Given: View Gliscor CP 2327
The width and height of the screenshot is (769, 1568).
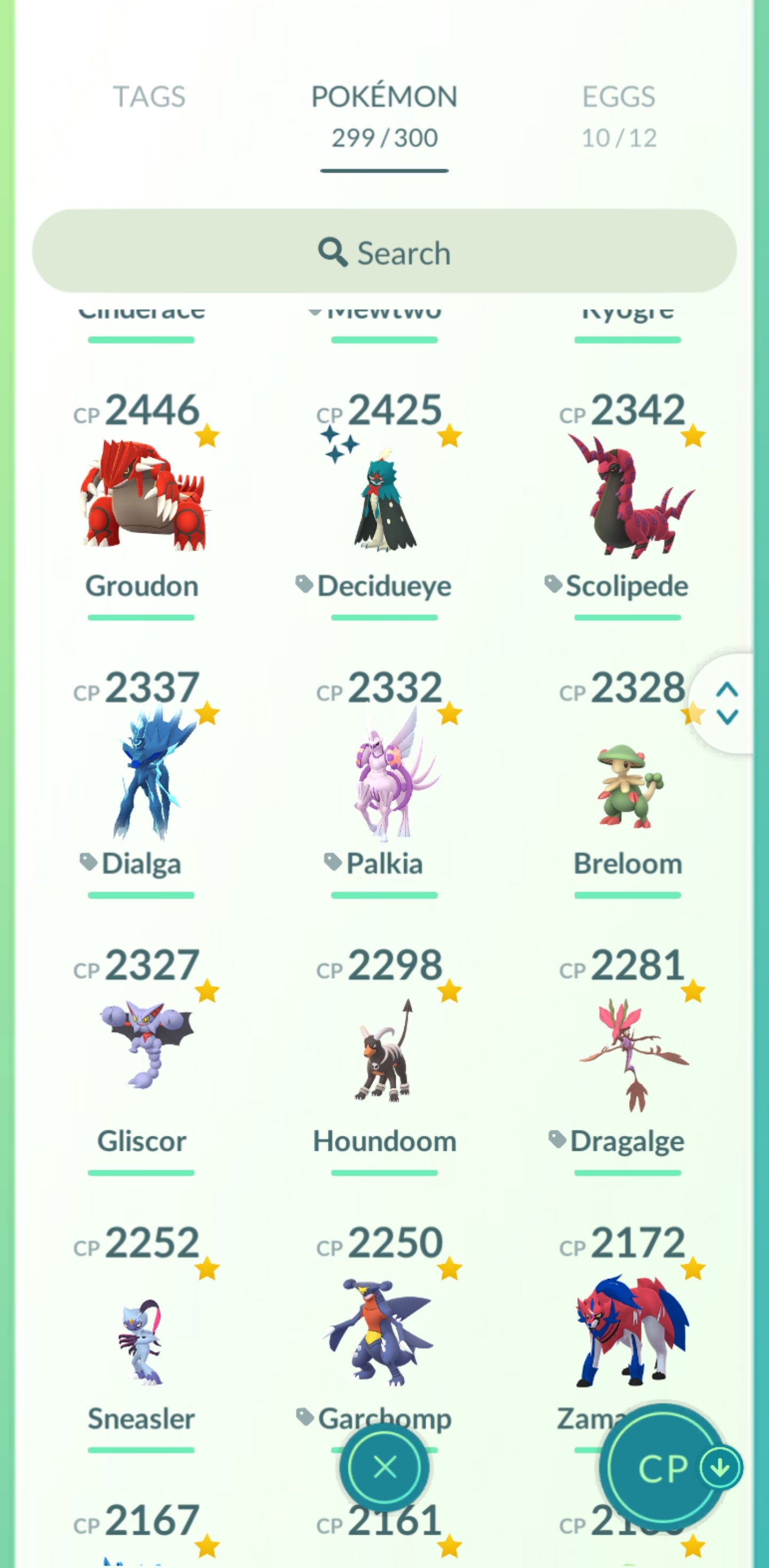Looking at the screenshot, I should coord(142,1050).
